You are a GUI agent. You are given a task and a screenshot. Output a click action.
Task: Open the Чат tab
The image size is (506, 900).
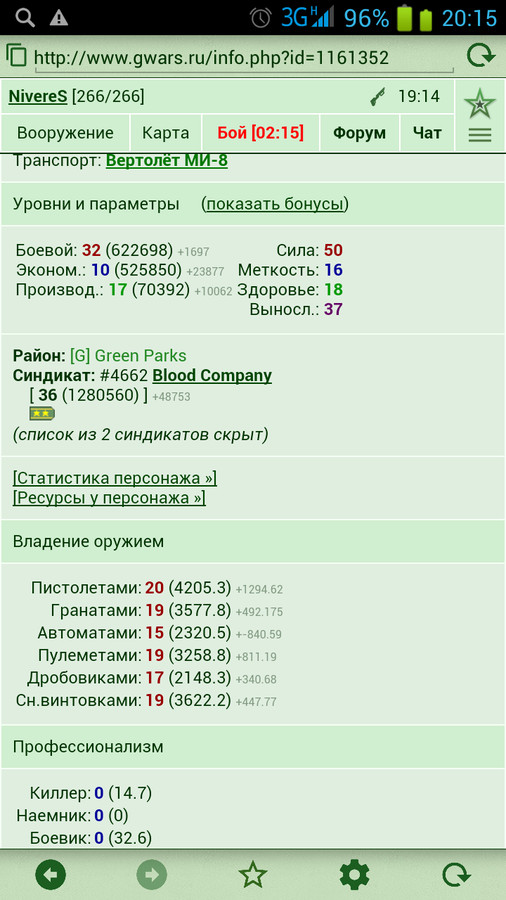click(x=427, y=133)
